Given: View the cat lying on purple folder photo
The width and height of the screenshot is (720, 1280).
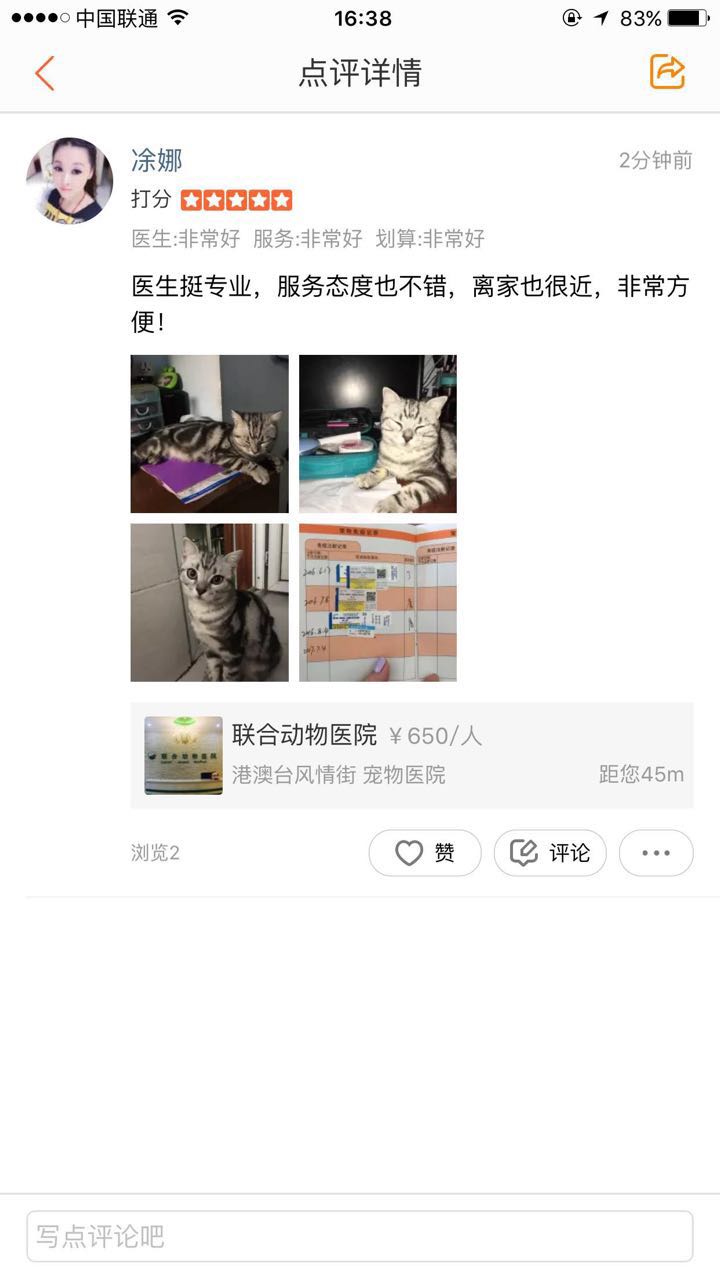Looking at the screenshot, I should point(209,434).
